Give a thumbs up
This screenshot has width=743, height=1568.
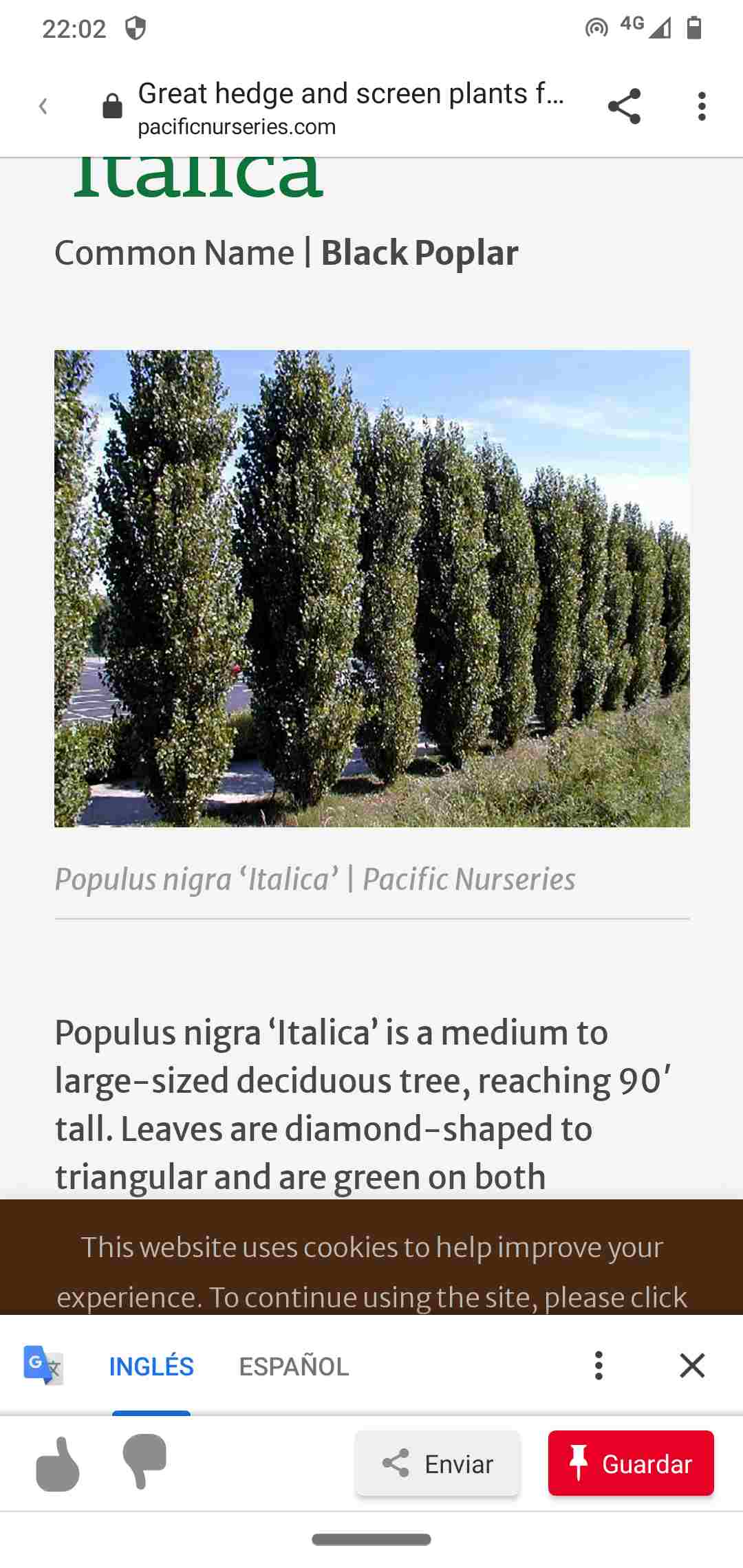point(58,1463)
